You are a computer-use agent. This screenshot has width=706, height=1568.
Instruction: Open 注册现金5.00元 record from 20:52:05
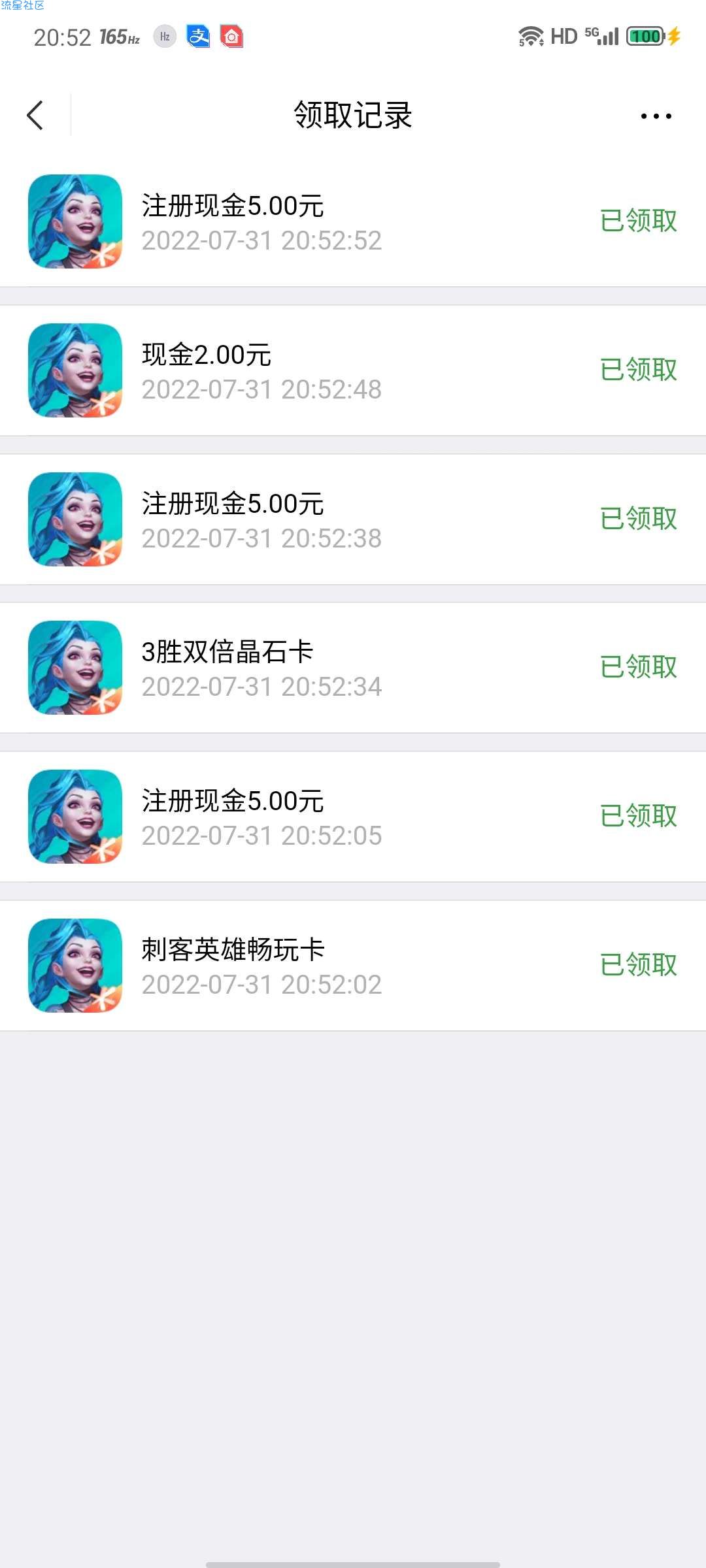coord(353,817)
